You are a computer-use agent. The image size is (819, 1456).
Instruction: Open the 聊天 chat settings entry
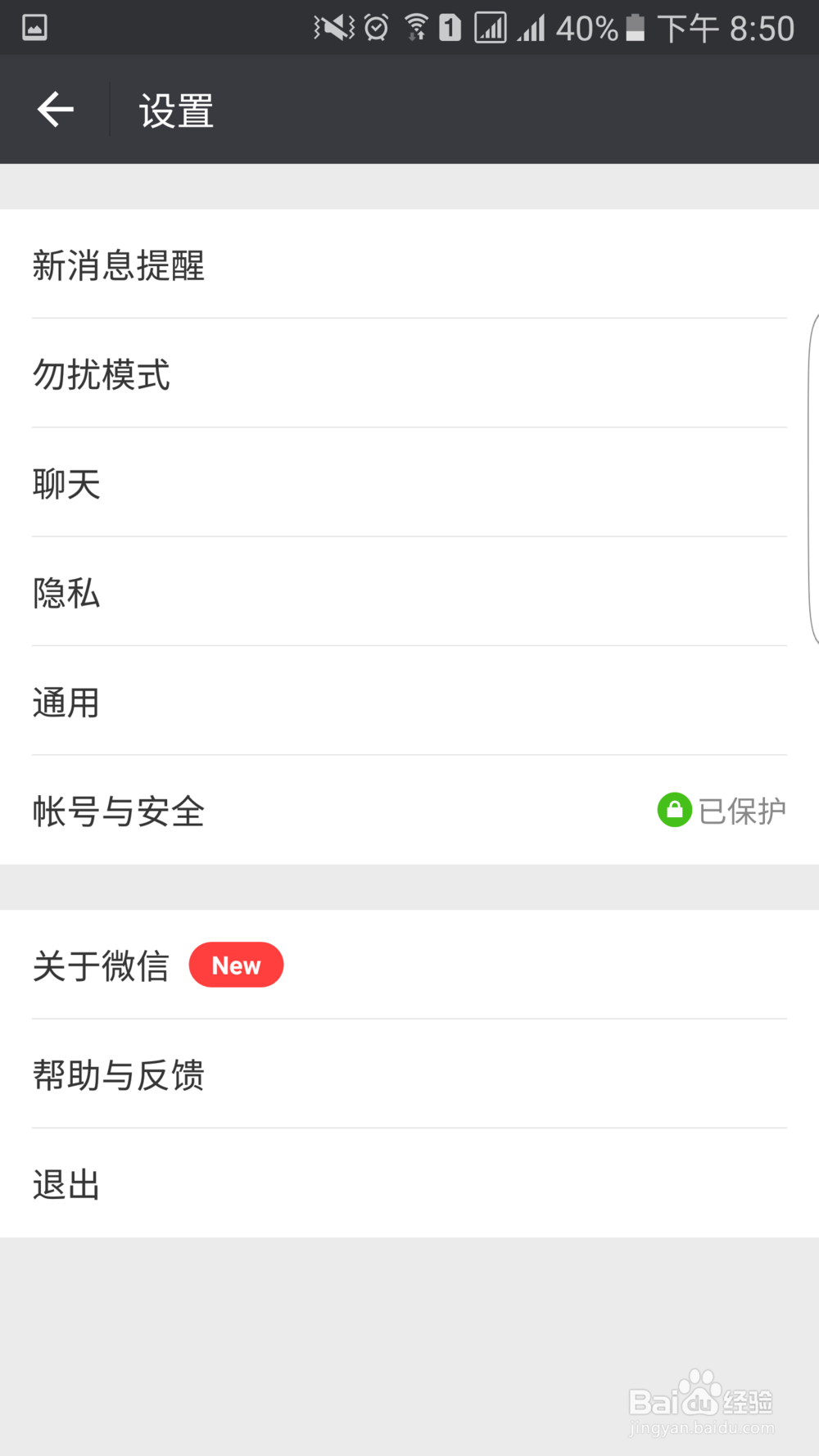[409, 484]
